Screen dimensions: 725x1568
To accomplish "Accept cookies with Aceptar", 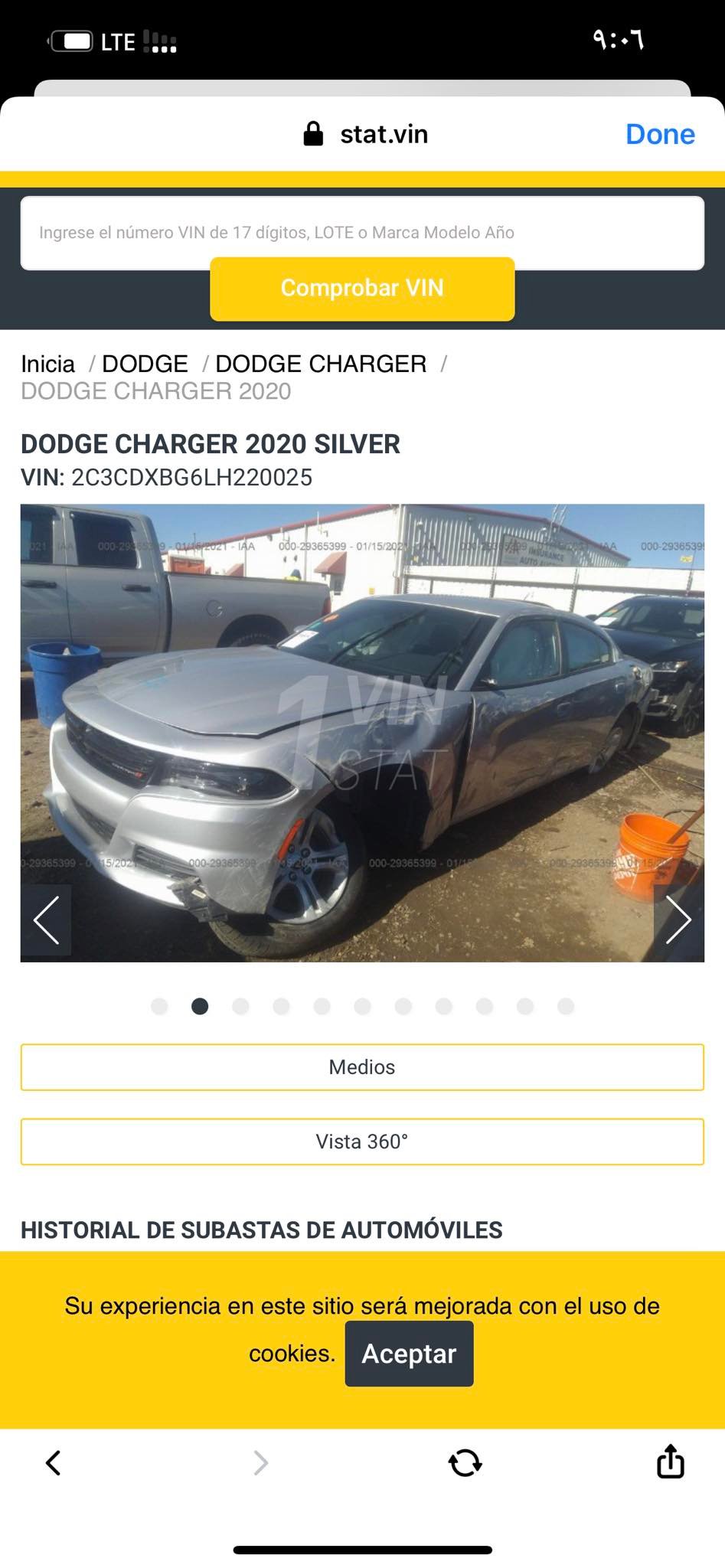I will tap(409, 1354).
